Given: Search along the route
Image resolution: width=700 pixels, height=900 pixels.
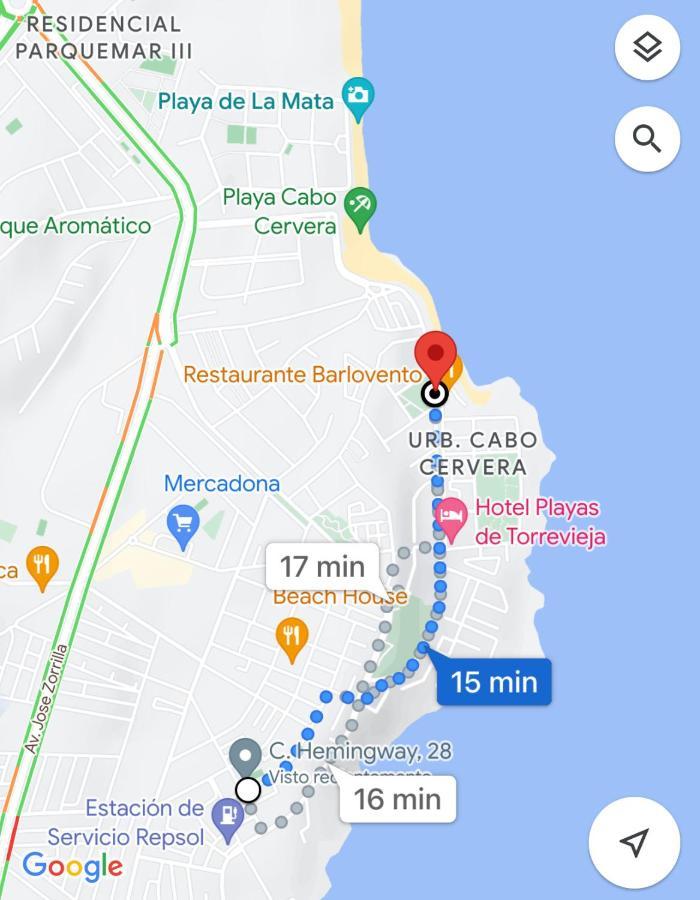Looking at the screenshot, I should point(647,139).
